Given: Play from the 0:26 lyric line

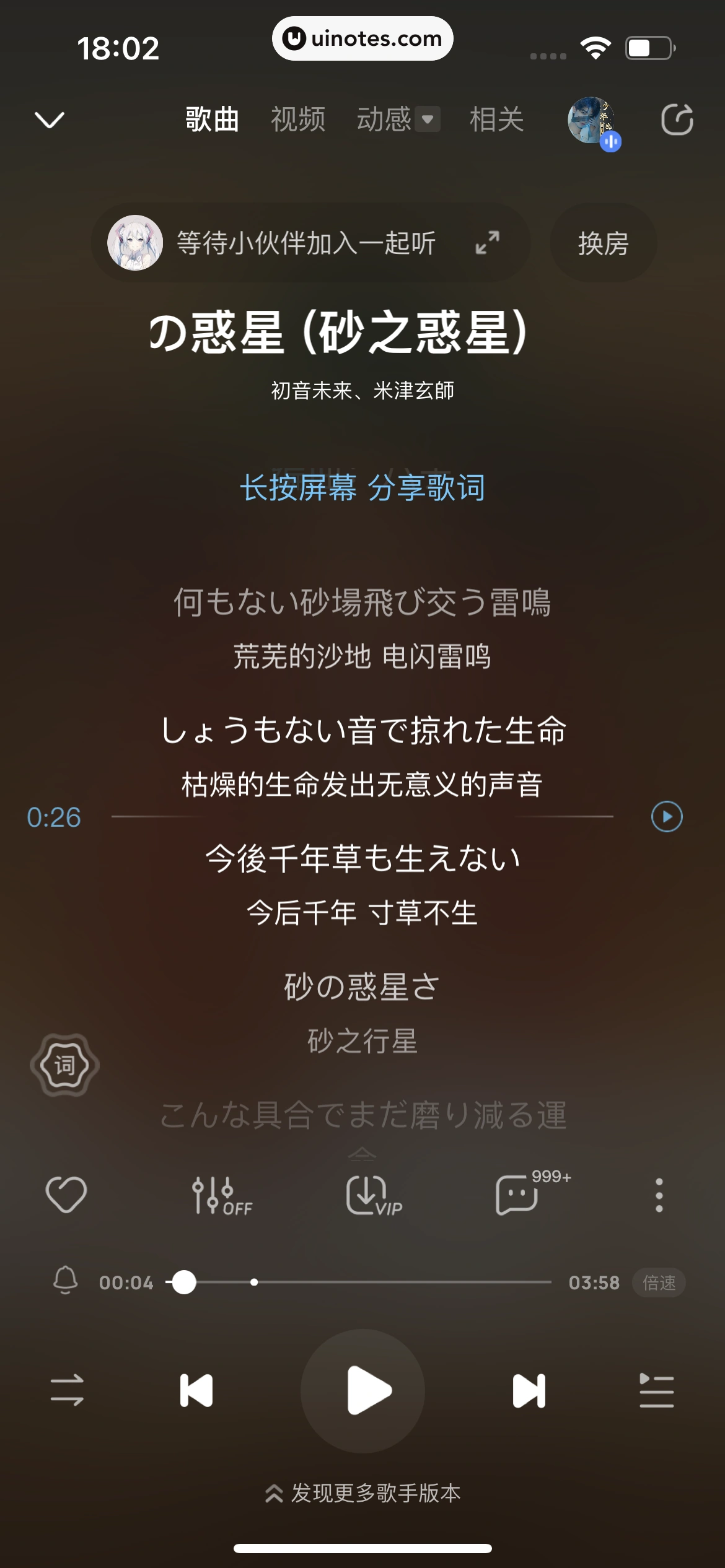Looking at the screenshot, I should point(667,817).
